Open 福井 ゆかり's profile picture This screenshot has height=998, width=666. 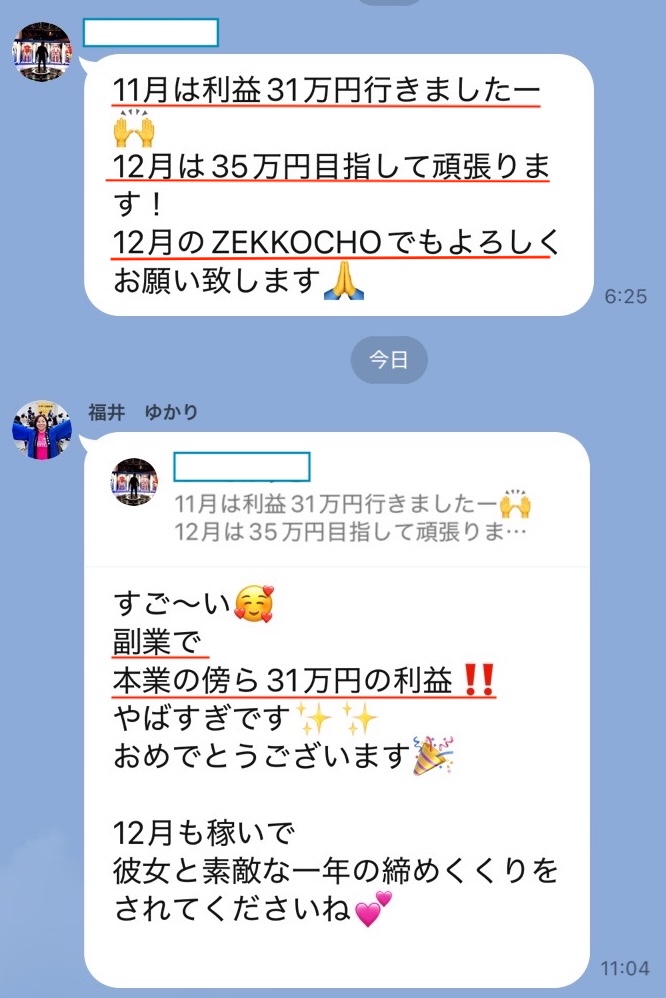coord(41,431)
